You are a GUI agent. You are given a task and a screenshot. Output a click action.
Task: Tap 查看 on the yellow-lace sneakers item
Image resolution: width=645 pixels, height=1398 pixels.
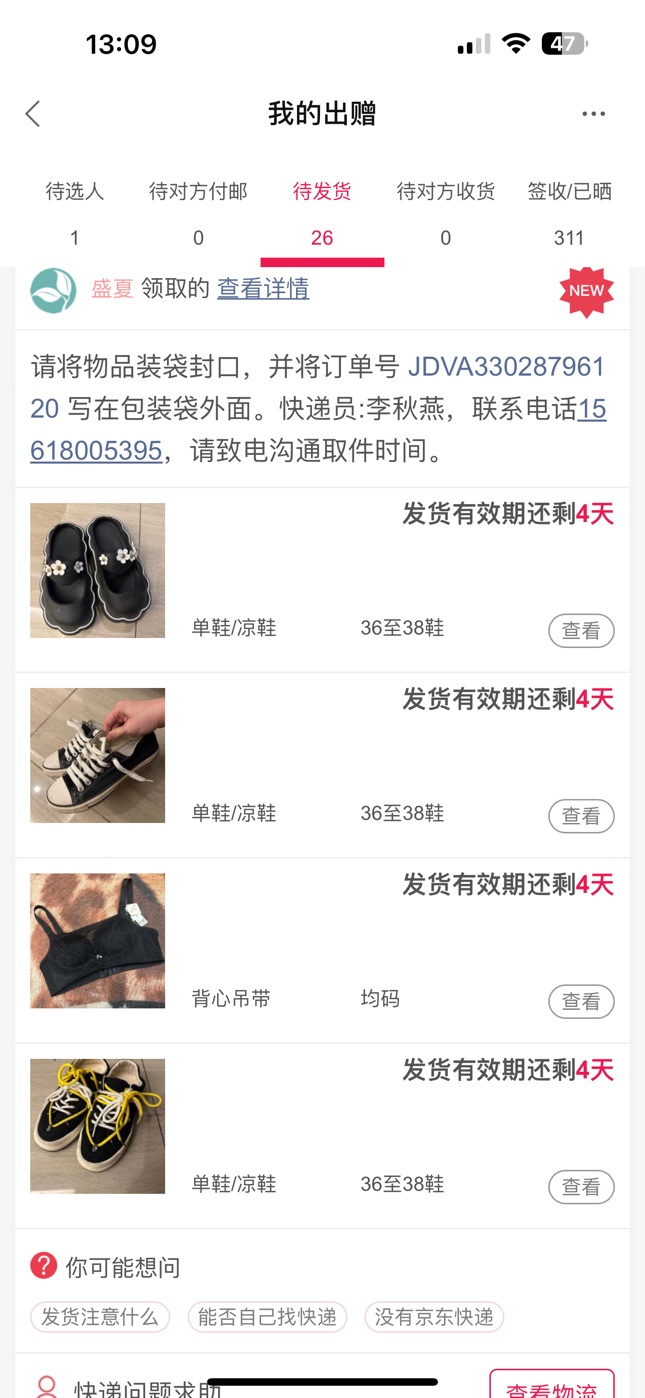(581, 1187)
